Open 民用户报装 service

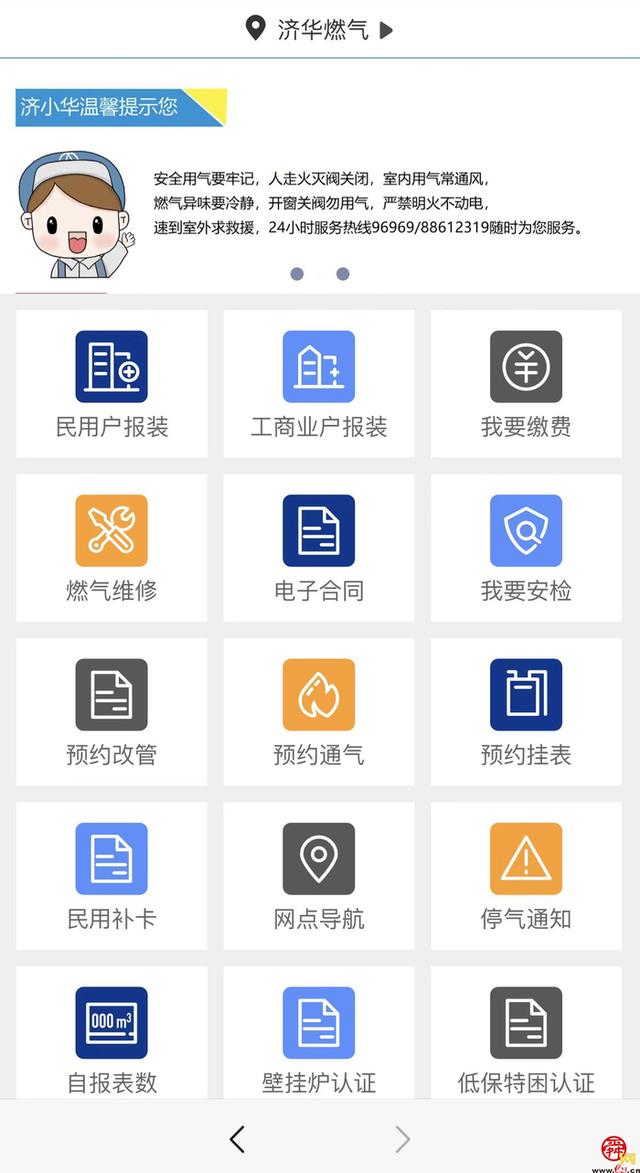click(111, 384)
